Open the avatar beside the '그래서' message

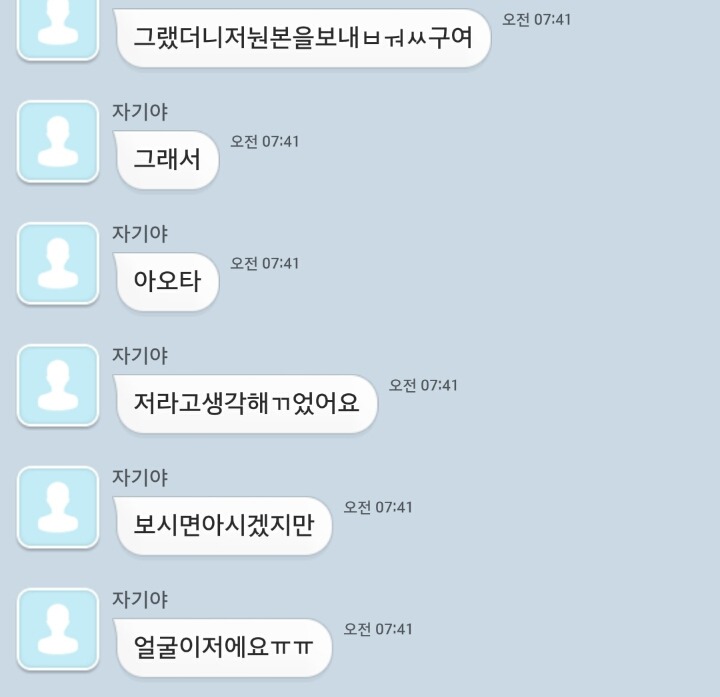tap(58, 142)
